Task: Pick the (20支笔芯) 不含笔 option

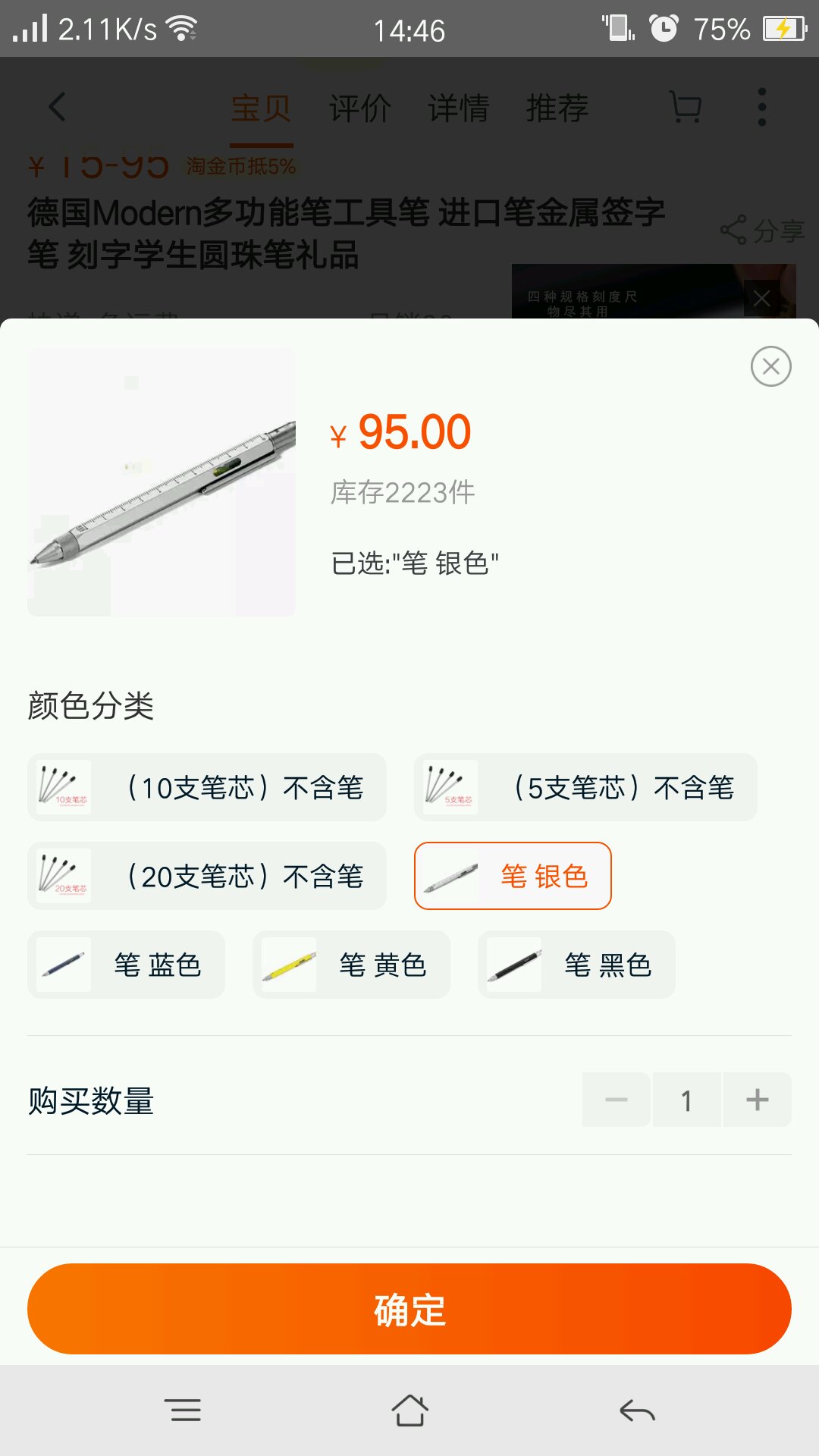Action: [x=207, y=876]
